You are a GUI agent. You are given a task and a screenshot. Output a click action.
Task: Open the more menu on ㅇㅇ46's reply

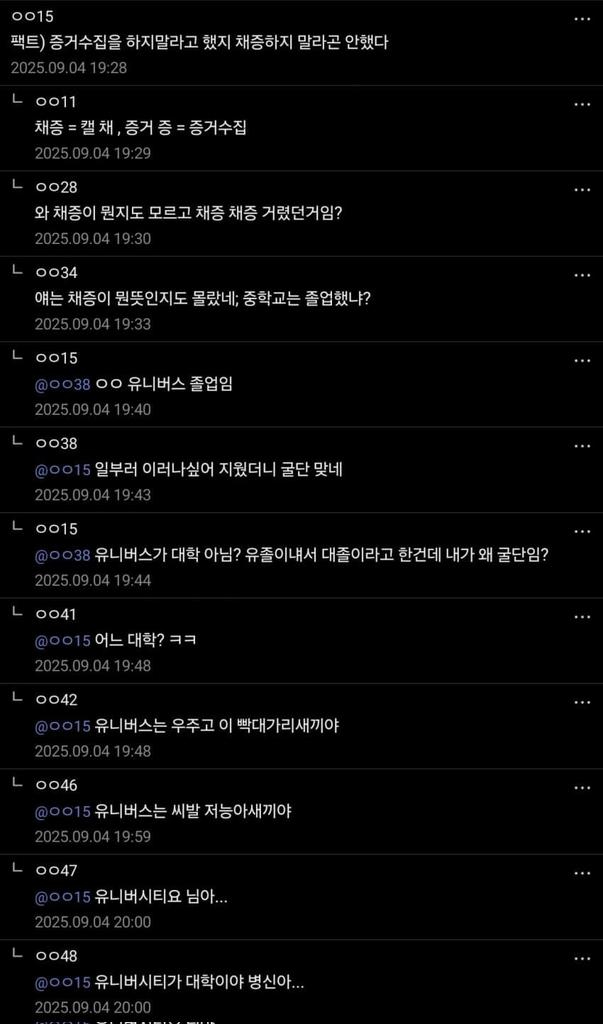pos(582,787)
